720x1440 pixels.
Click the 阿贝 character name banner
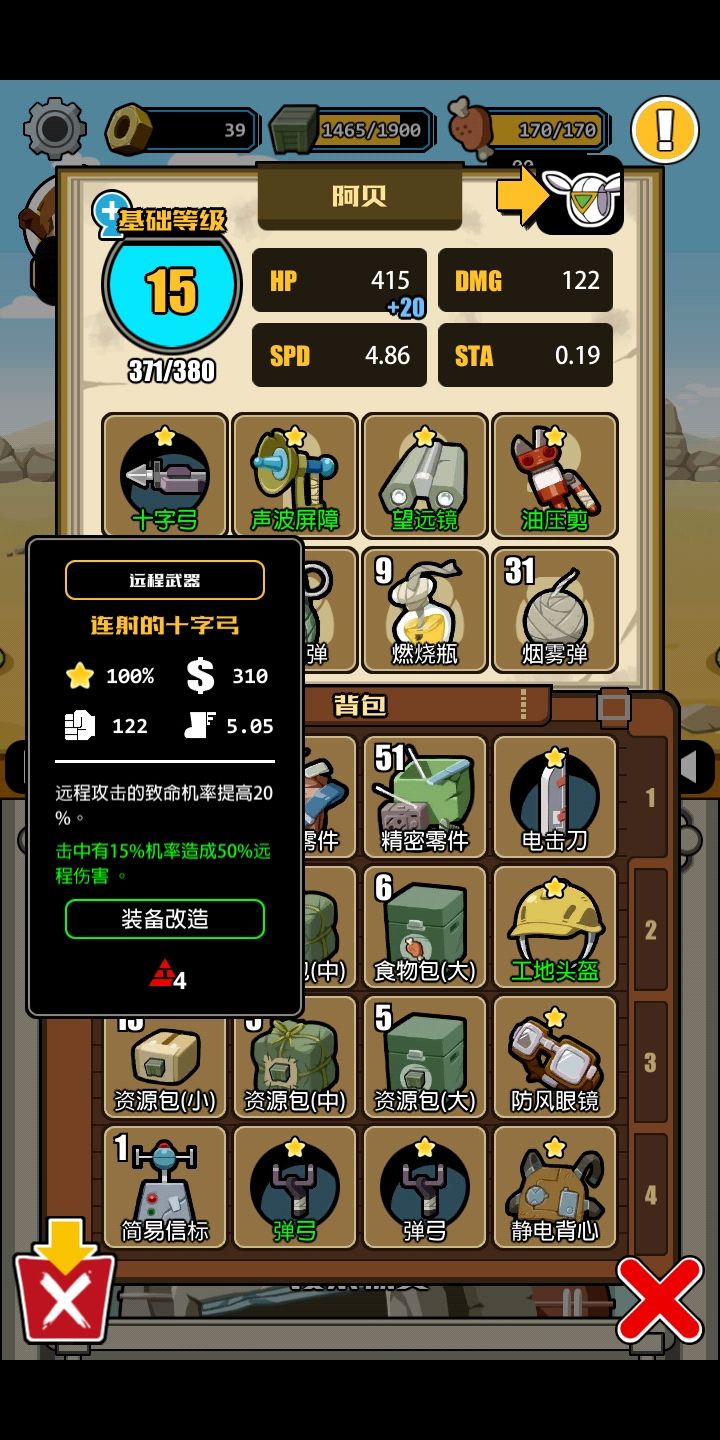coord(359,197)
